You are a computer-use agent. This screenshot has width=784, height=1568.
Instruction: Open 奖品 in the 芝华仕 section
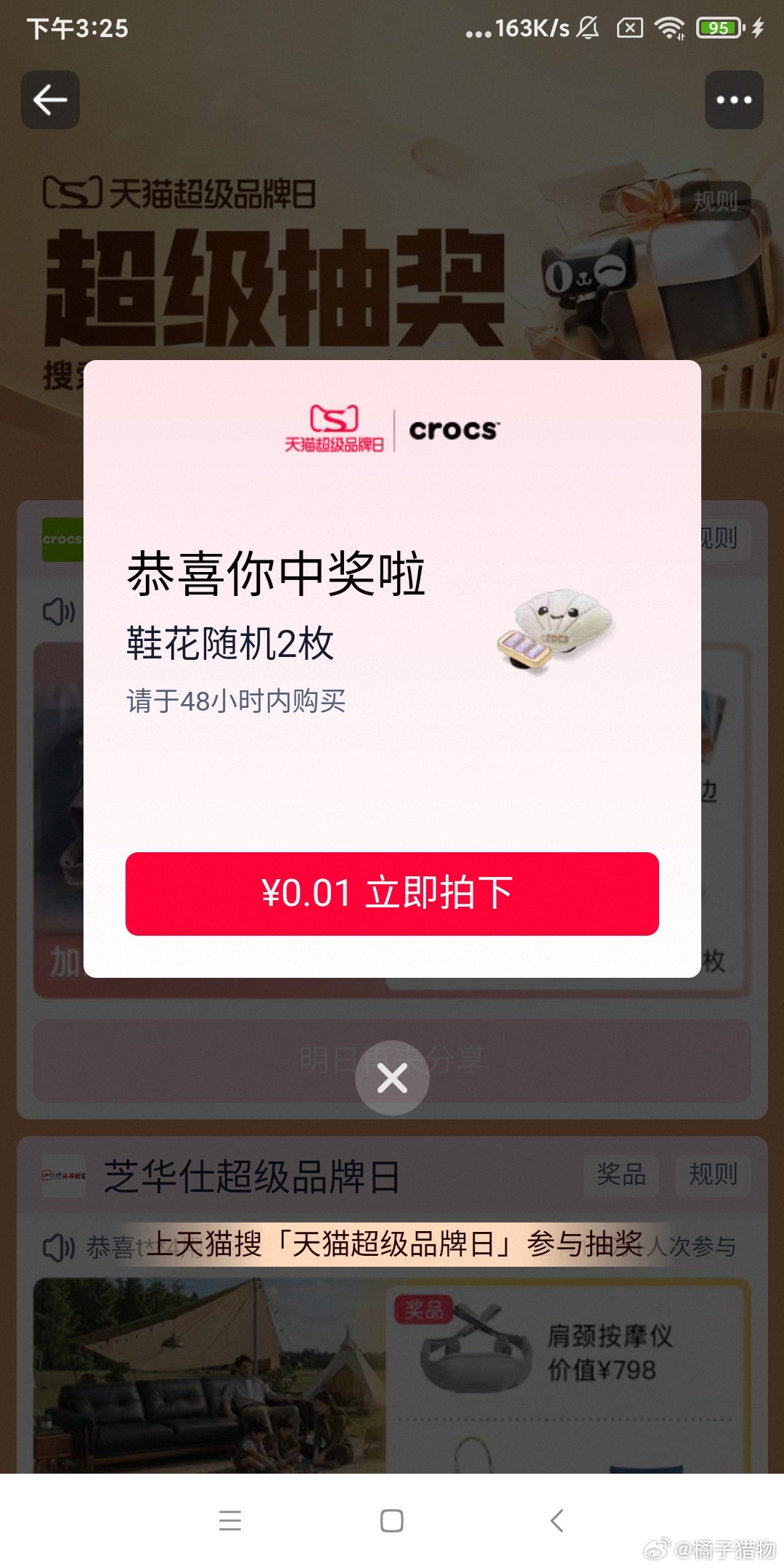[x=621, y=1175]
